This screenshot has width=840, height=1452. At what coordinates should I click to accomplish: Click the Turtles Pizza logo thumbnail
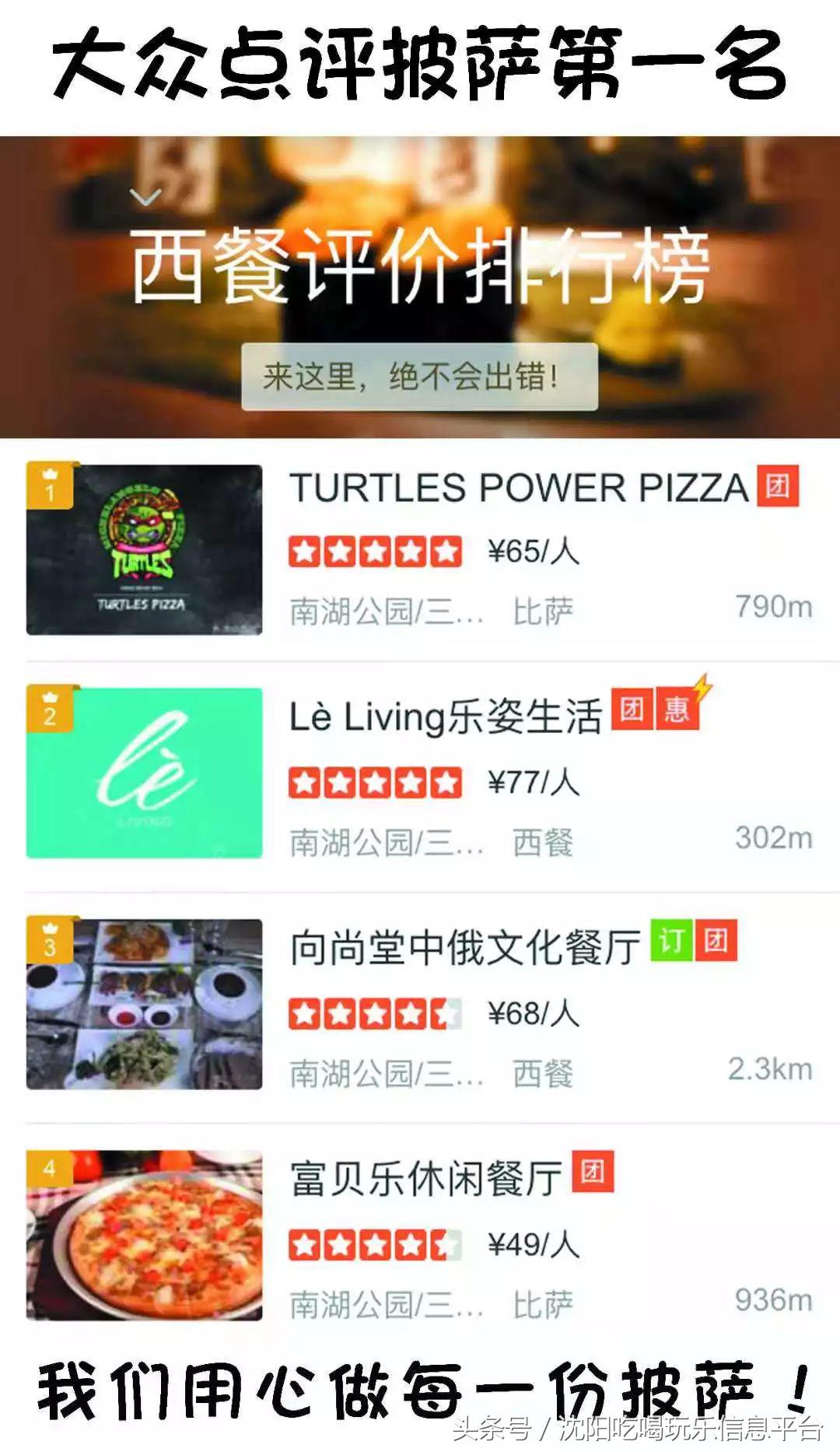pos(144,545)
